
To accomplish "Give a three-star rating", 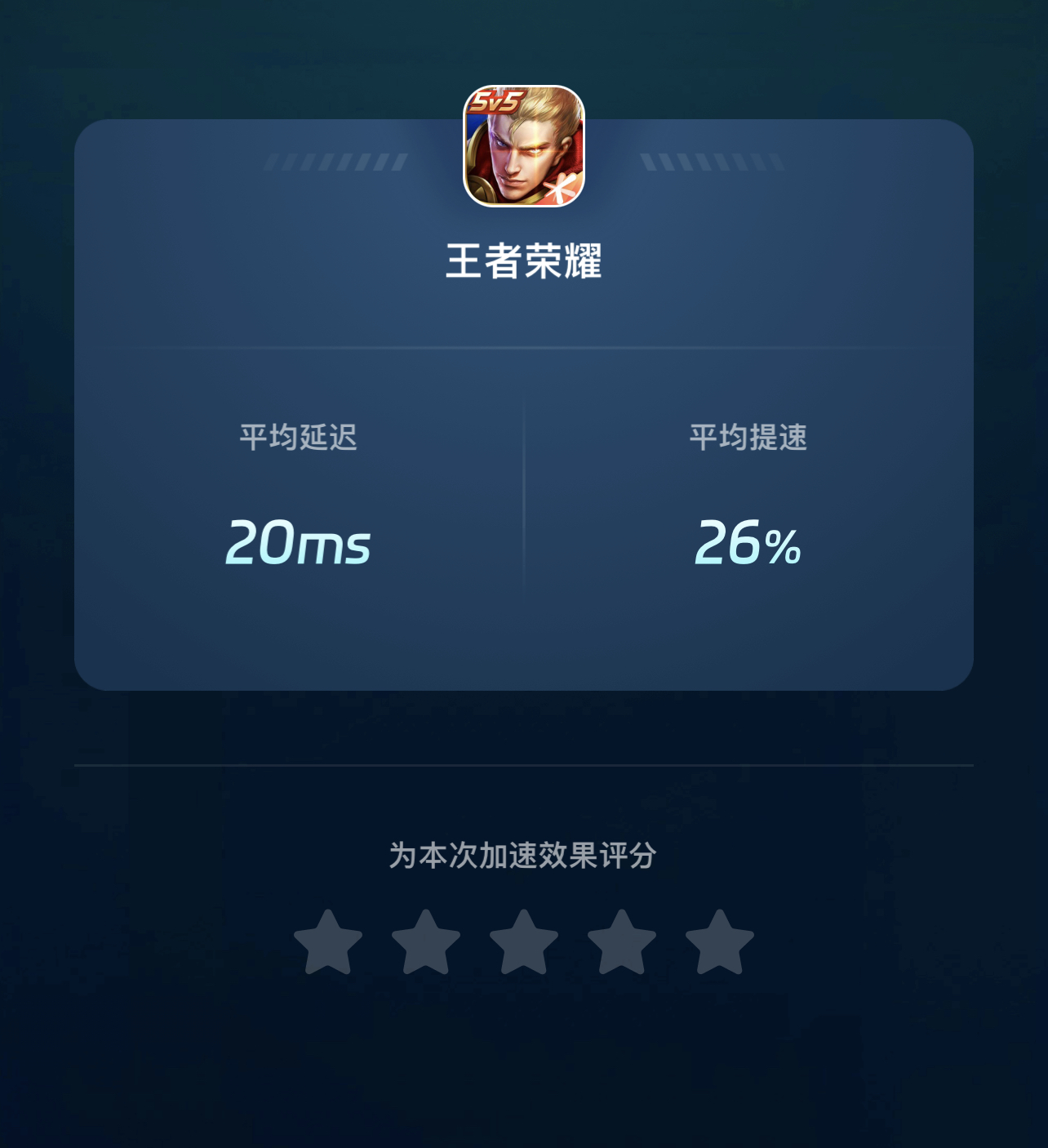I will point(524,943).
